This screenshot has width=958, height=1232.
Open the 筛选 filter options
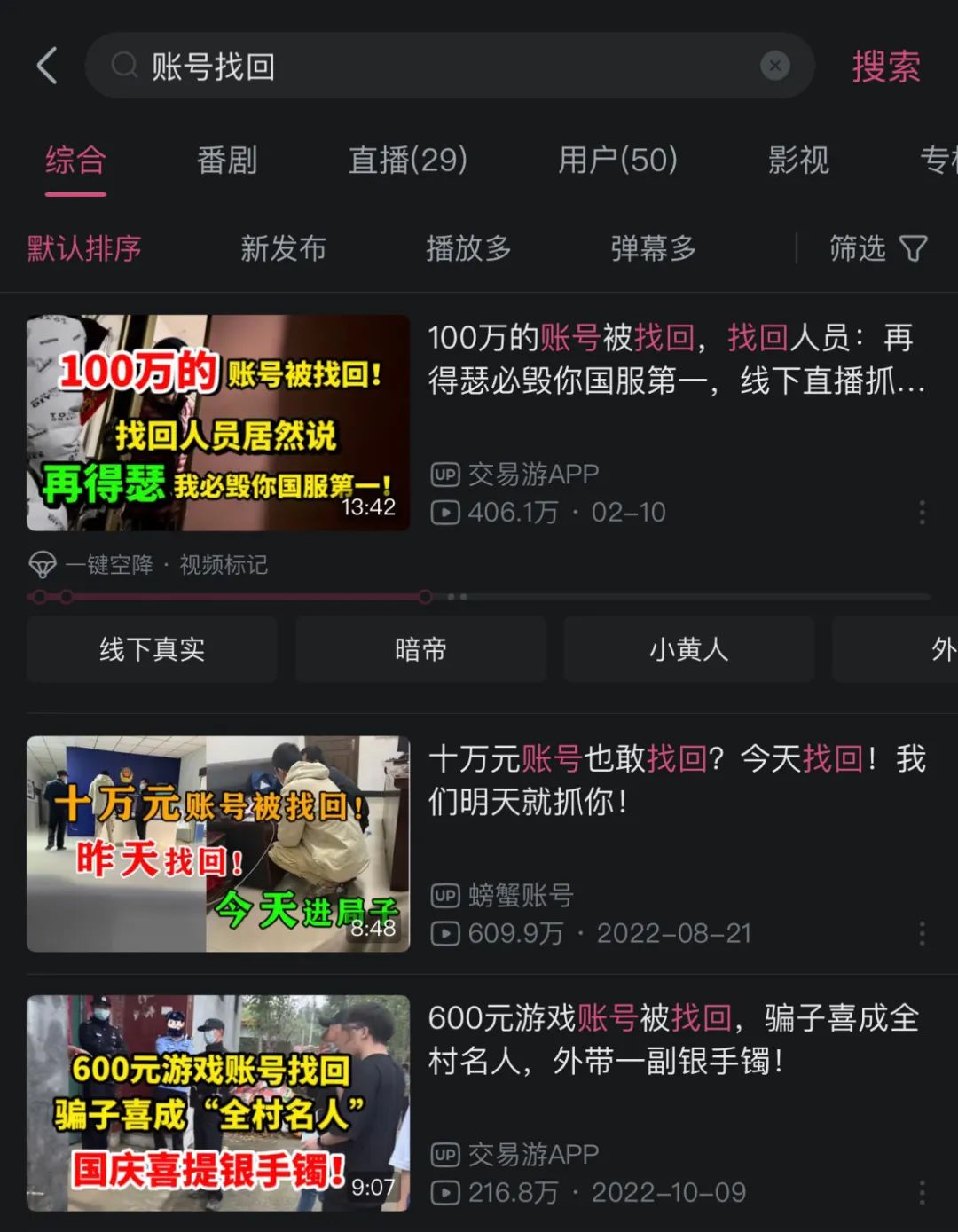click(877, 248)
